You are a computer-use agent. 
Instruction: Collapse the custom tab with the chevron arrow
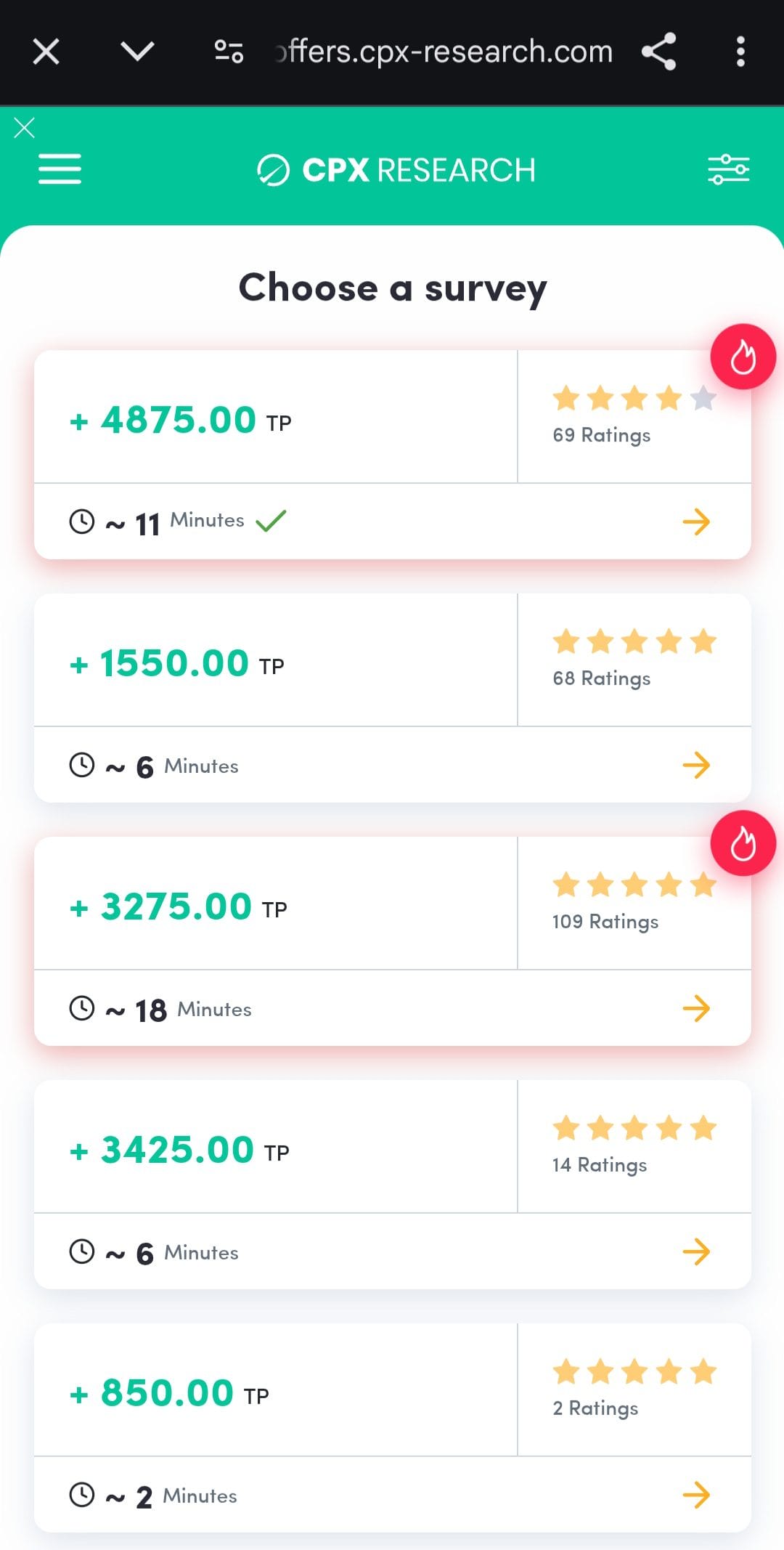tap(137, 50)
